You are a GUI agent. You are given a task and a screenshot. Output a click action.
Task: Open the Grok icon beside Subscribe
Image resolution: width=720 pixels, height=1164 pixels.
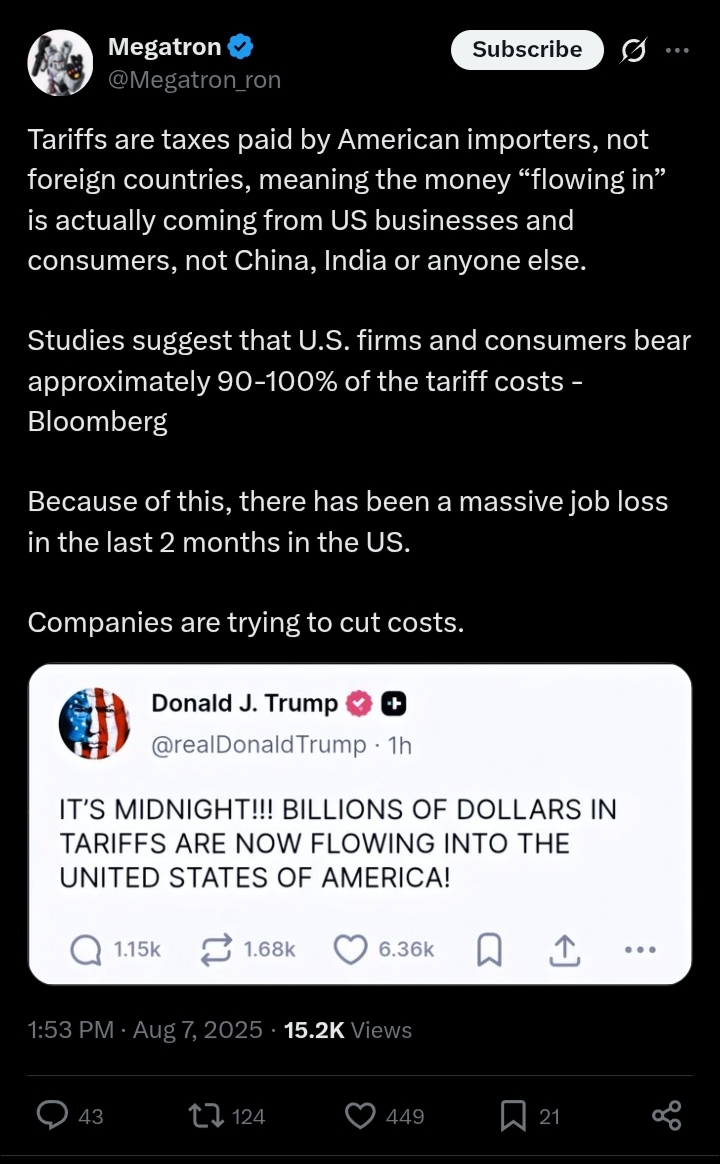[x=633, y=50]
